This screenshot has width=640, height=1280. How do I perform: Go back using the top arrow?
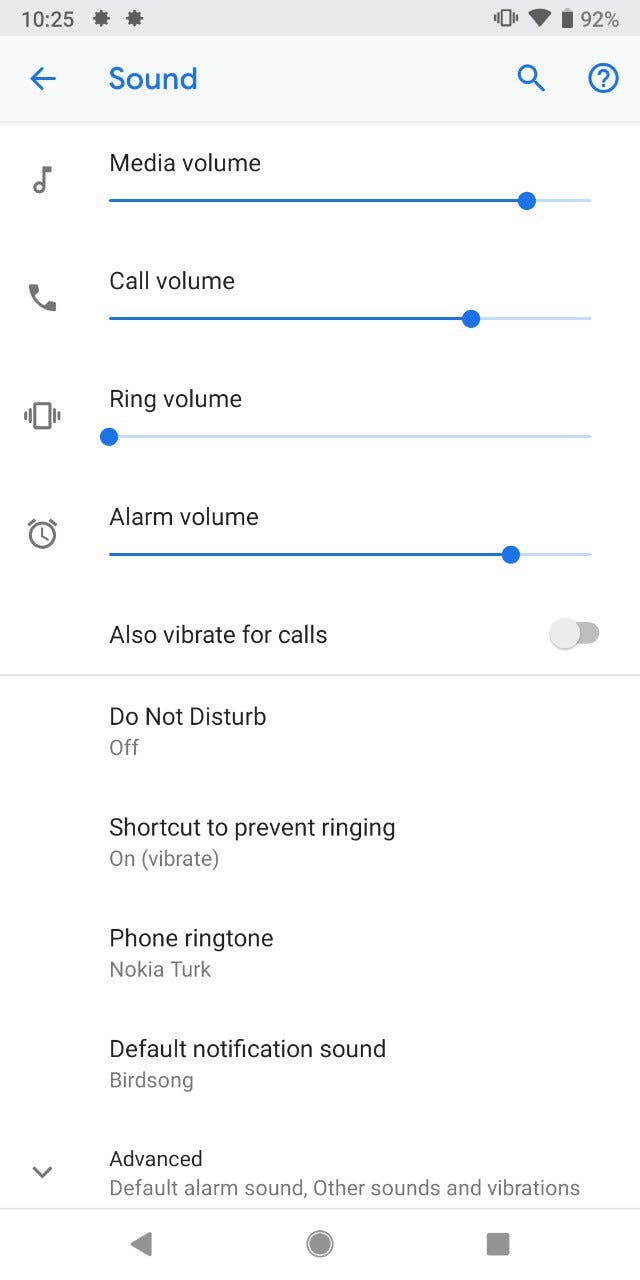click(43, 79)
